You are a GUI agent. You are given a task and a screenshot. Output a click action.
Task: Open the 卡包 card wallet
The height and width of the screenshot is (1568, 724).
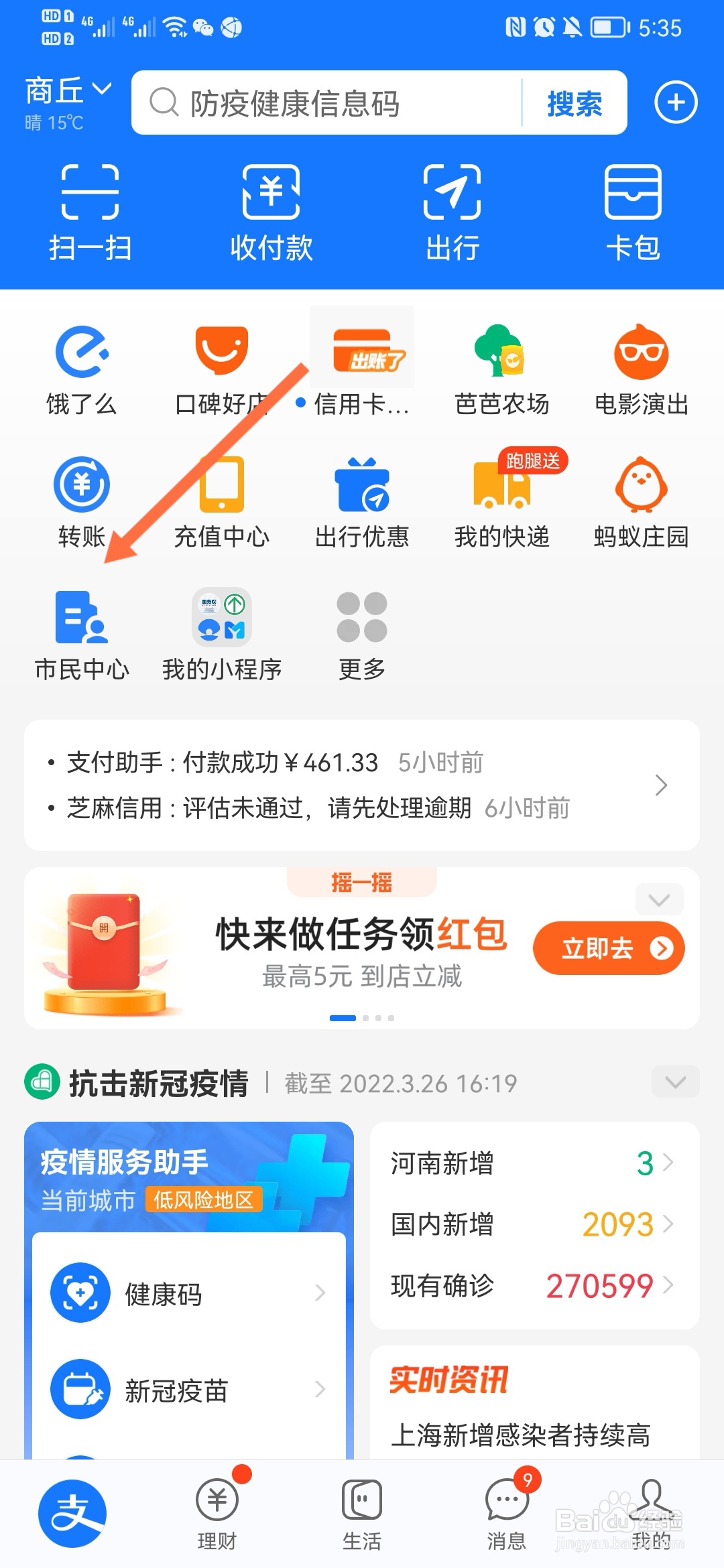[x=633, y=211]
